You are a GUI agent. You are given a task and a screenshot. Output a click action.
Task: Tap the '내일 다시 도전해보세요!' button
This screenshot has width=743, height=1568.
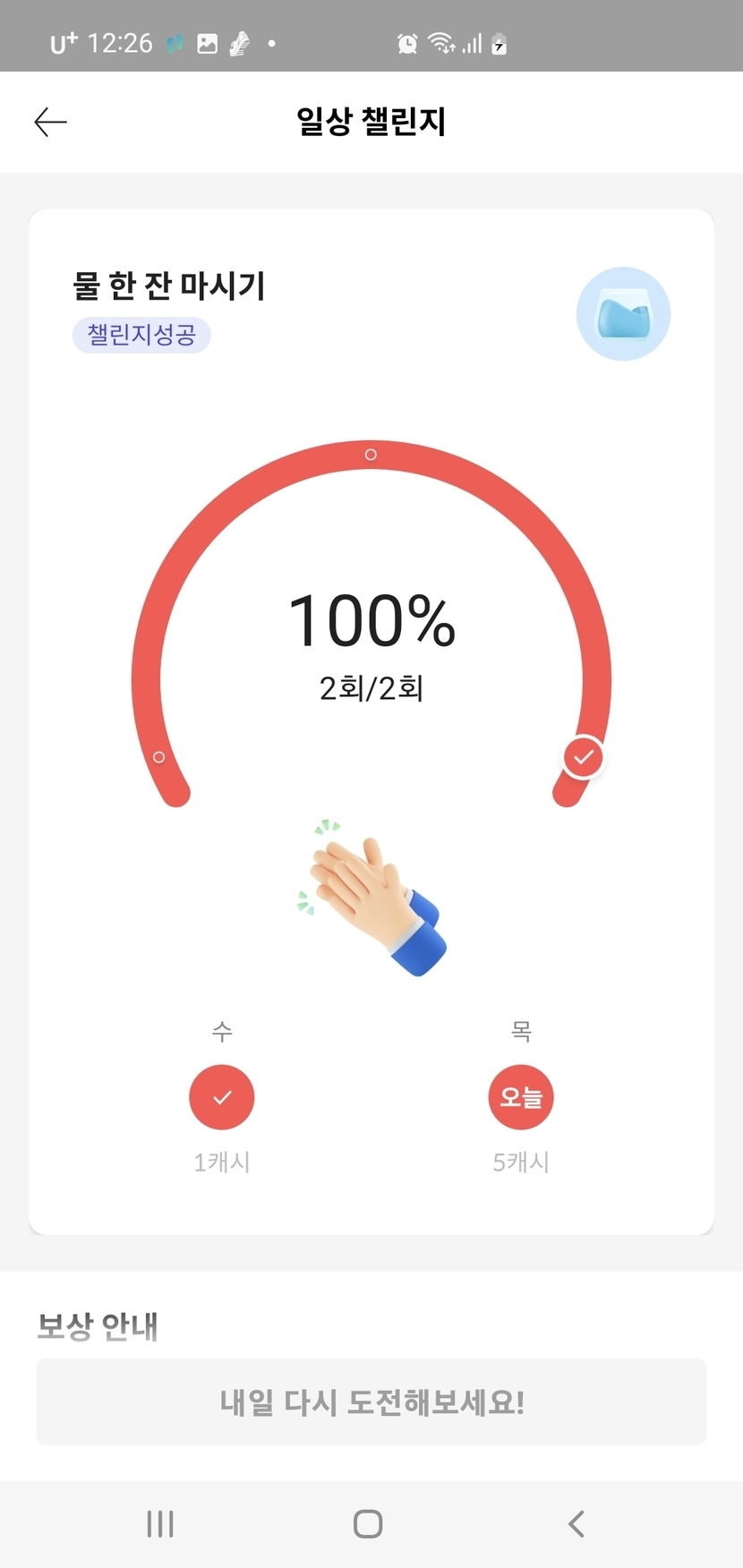(371, 1402)
